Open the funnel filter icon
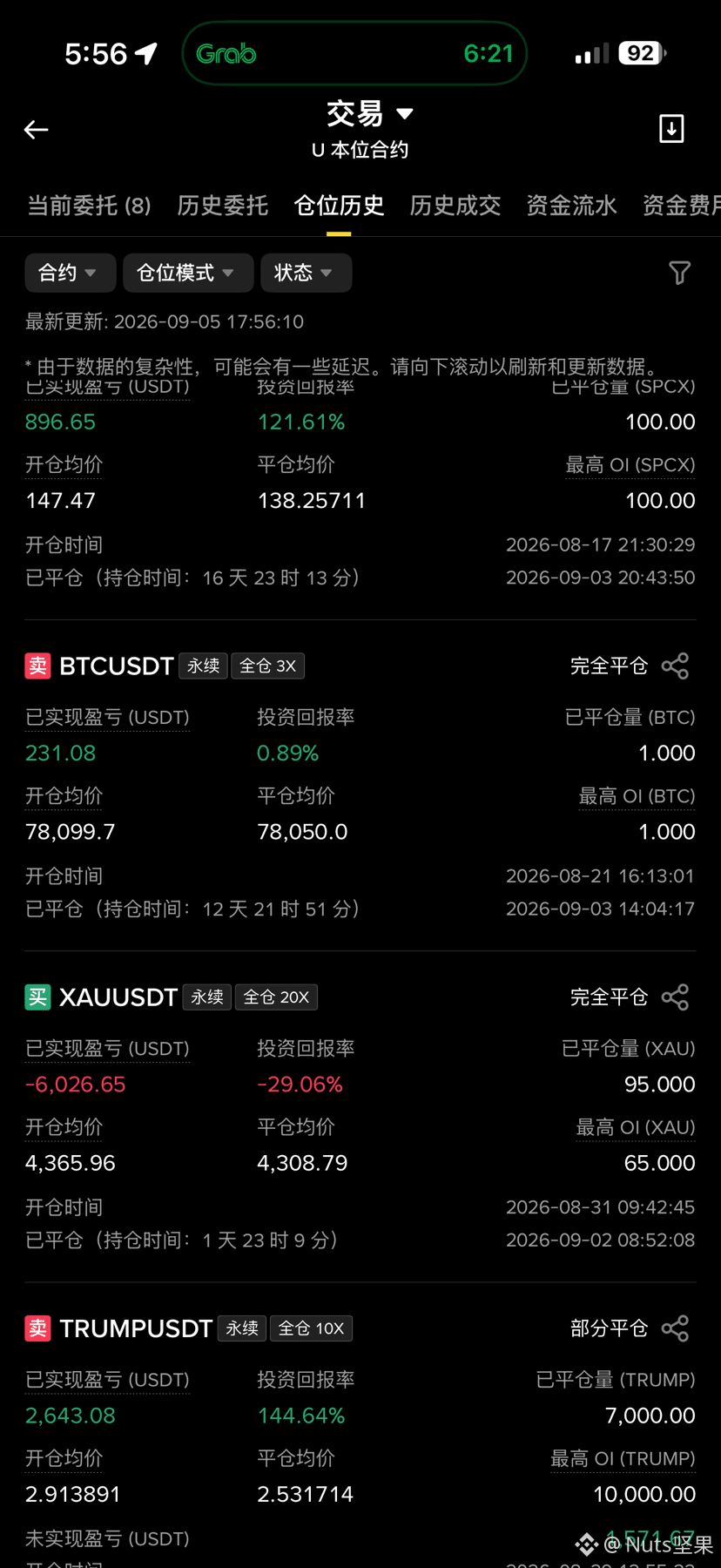The width and height of the screenshot is (721, 1568). click(x=679, y=273)
